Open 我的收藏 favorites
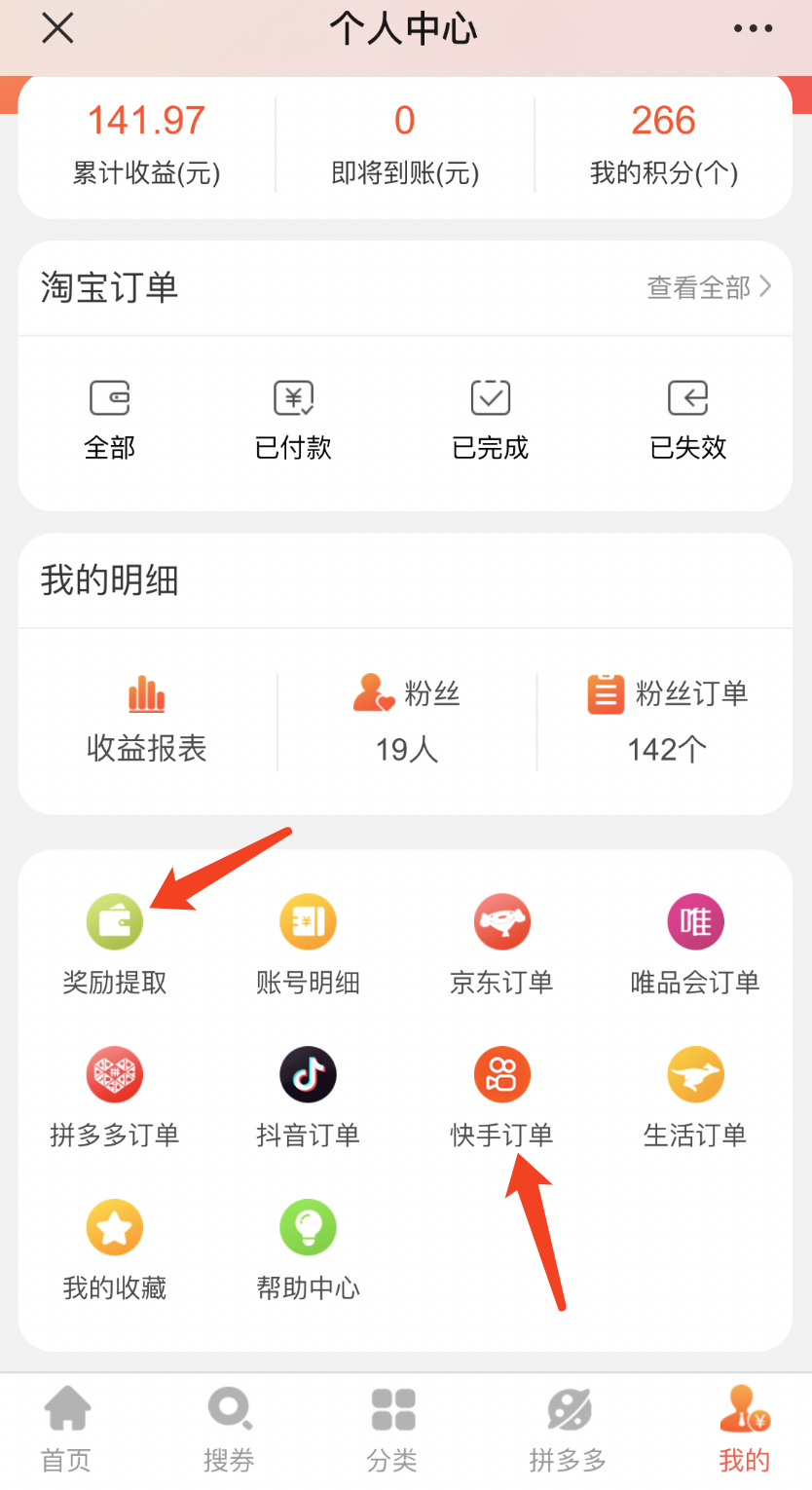 click(114, 1251)
